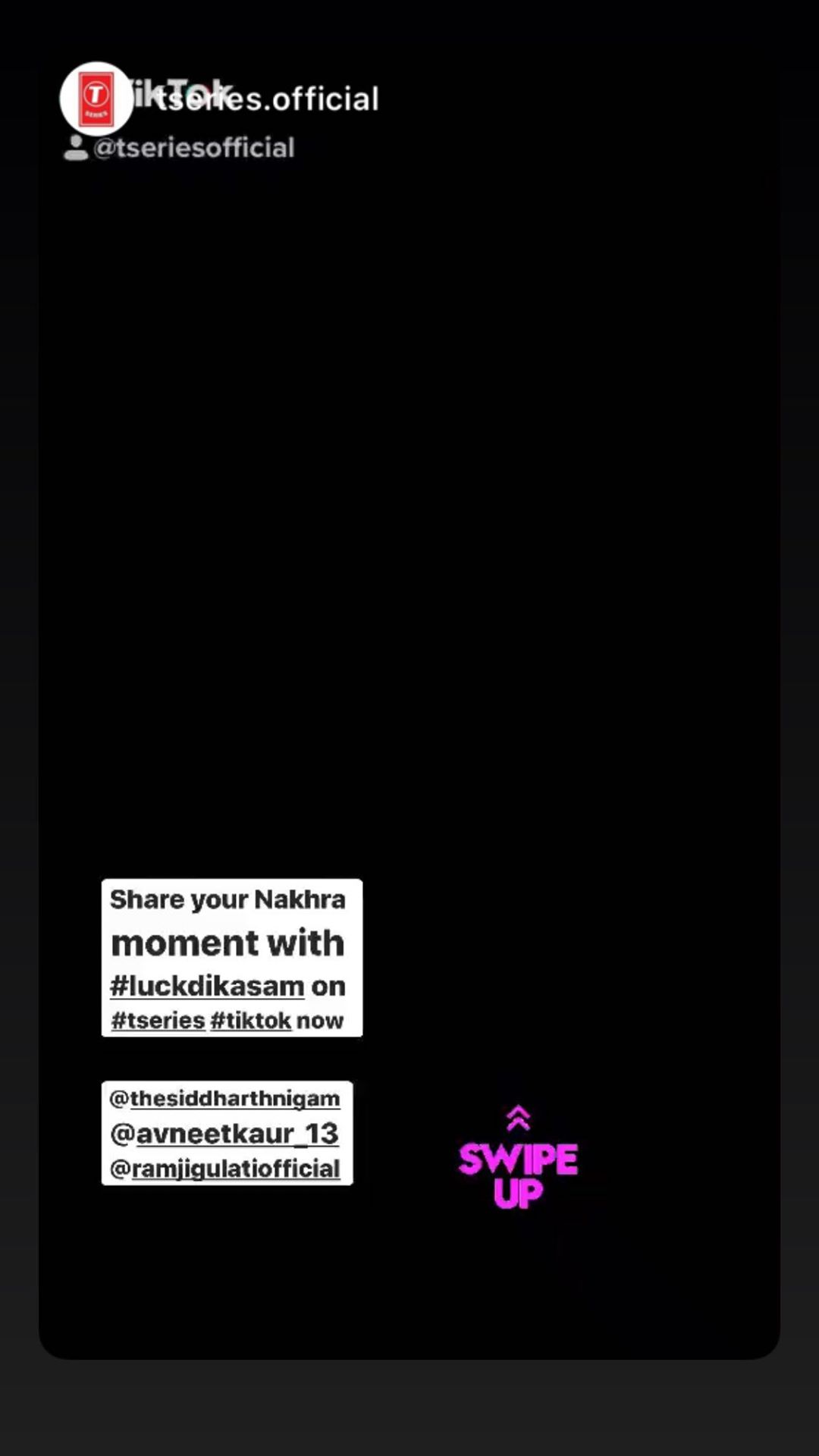Screen dimensions: 819x1456
Task: Open the #luckdikasam hashtag
Action: coord(207,986)
